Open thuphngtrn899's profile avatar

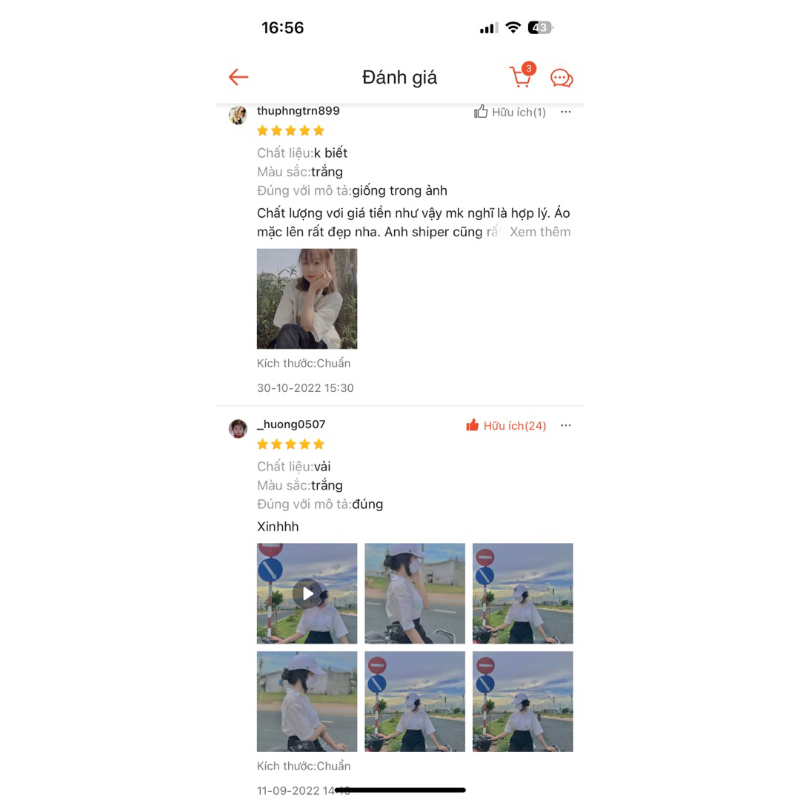[x=238, y=115]
